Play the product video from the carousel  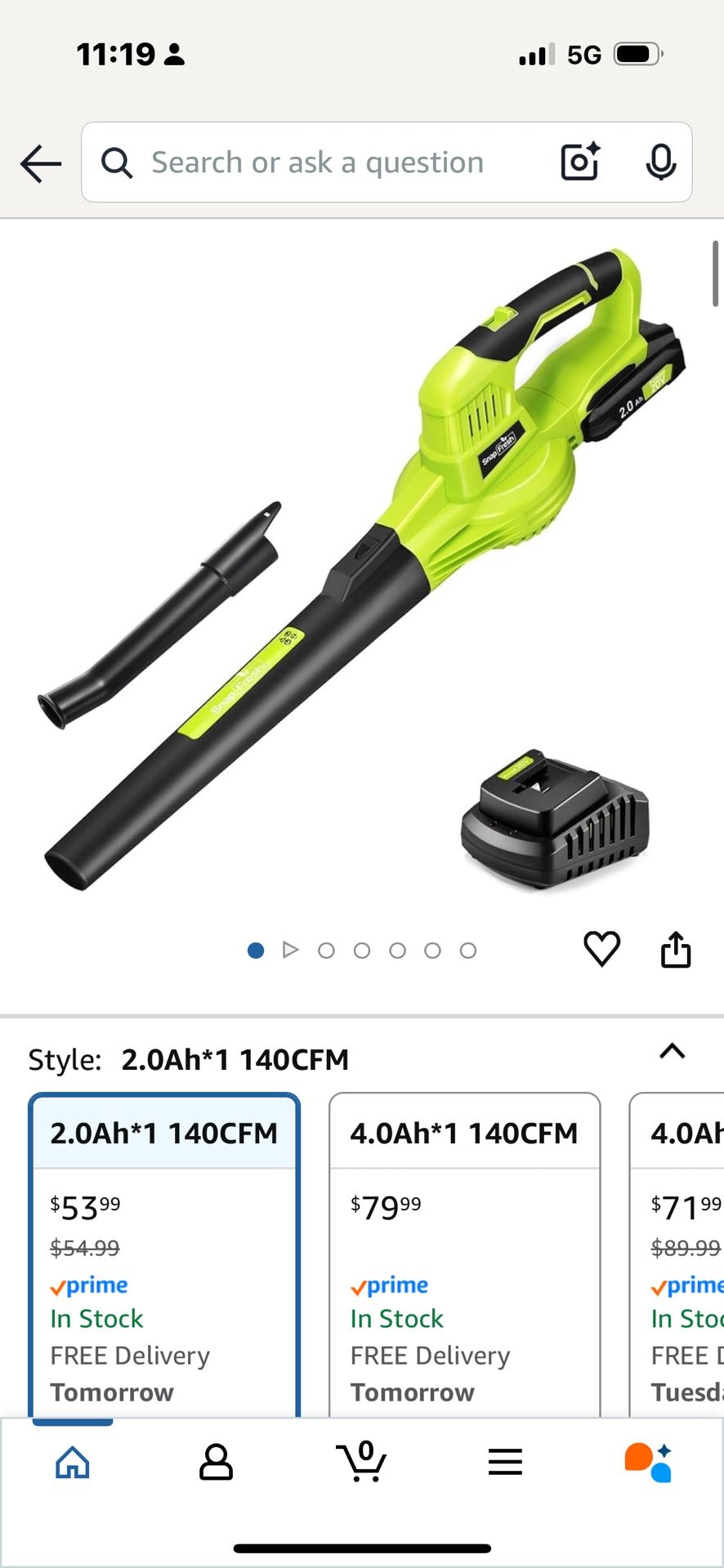point(290,950)
